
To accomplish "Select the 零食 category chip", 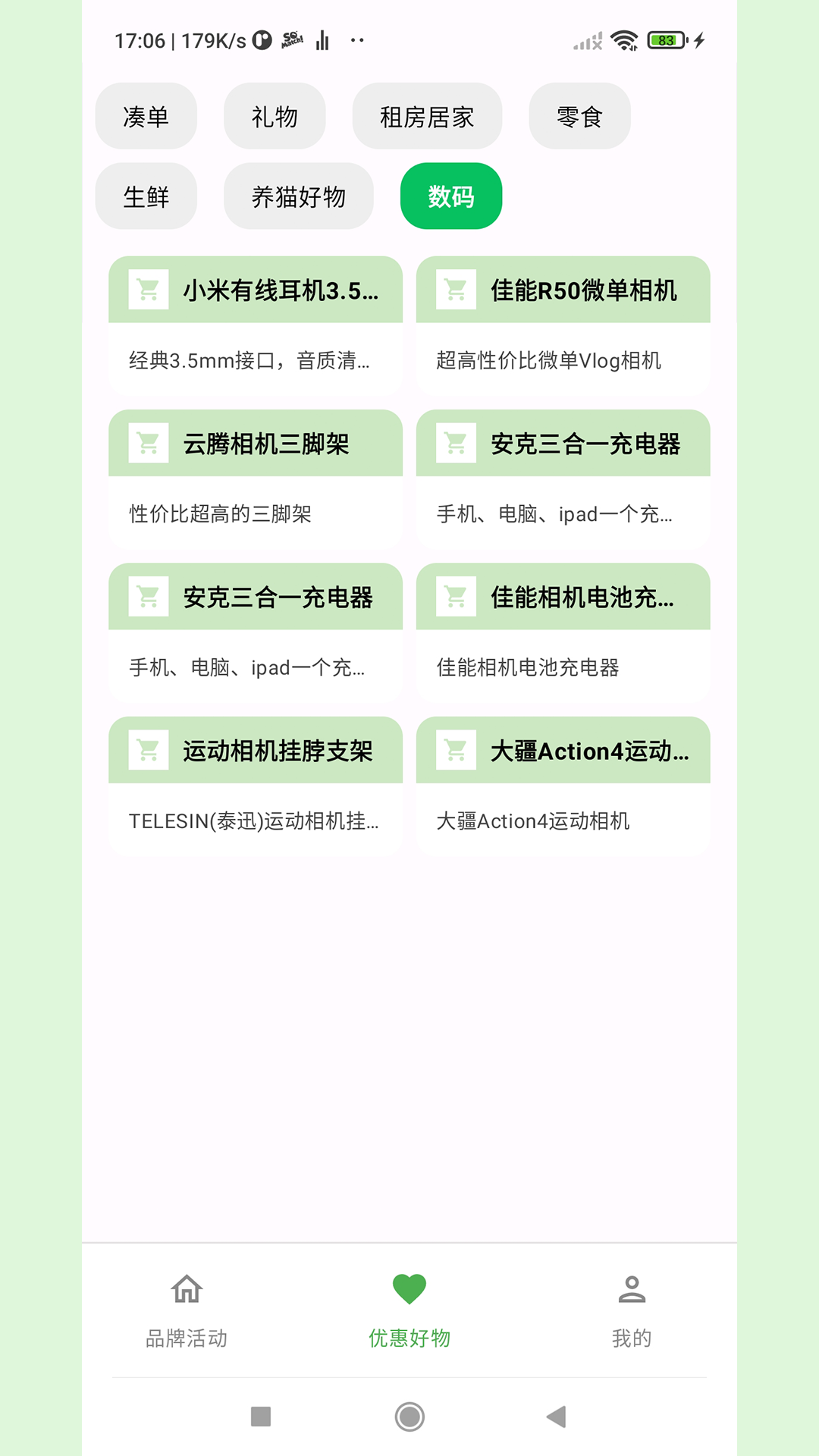I will [579, 115].
